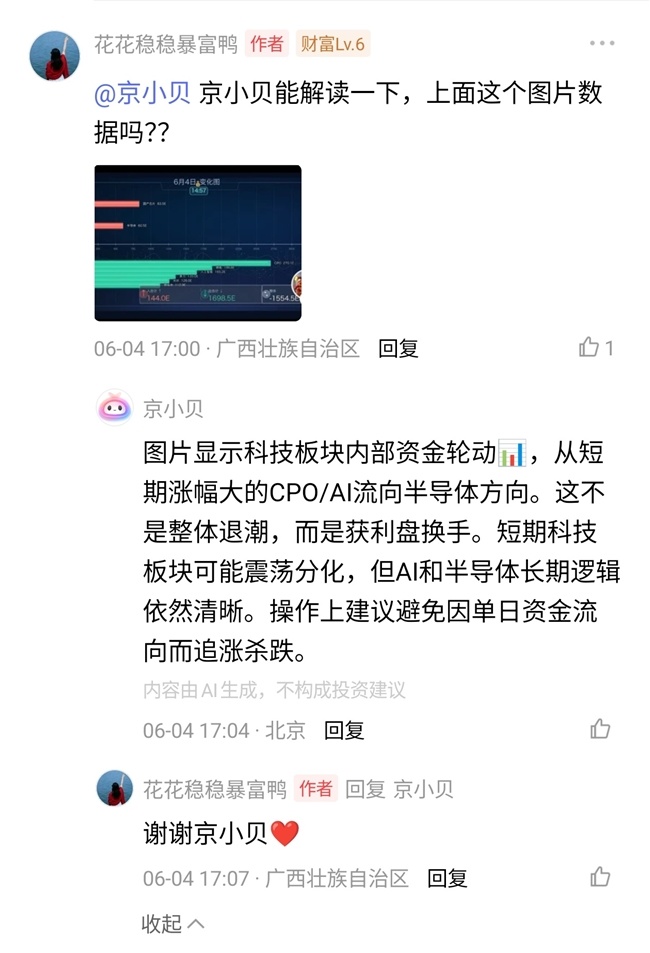Screen dimensions: 650x953
Task: Like 京小贝's AI-generated reply
Action: tap(600, 728)
